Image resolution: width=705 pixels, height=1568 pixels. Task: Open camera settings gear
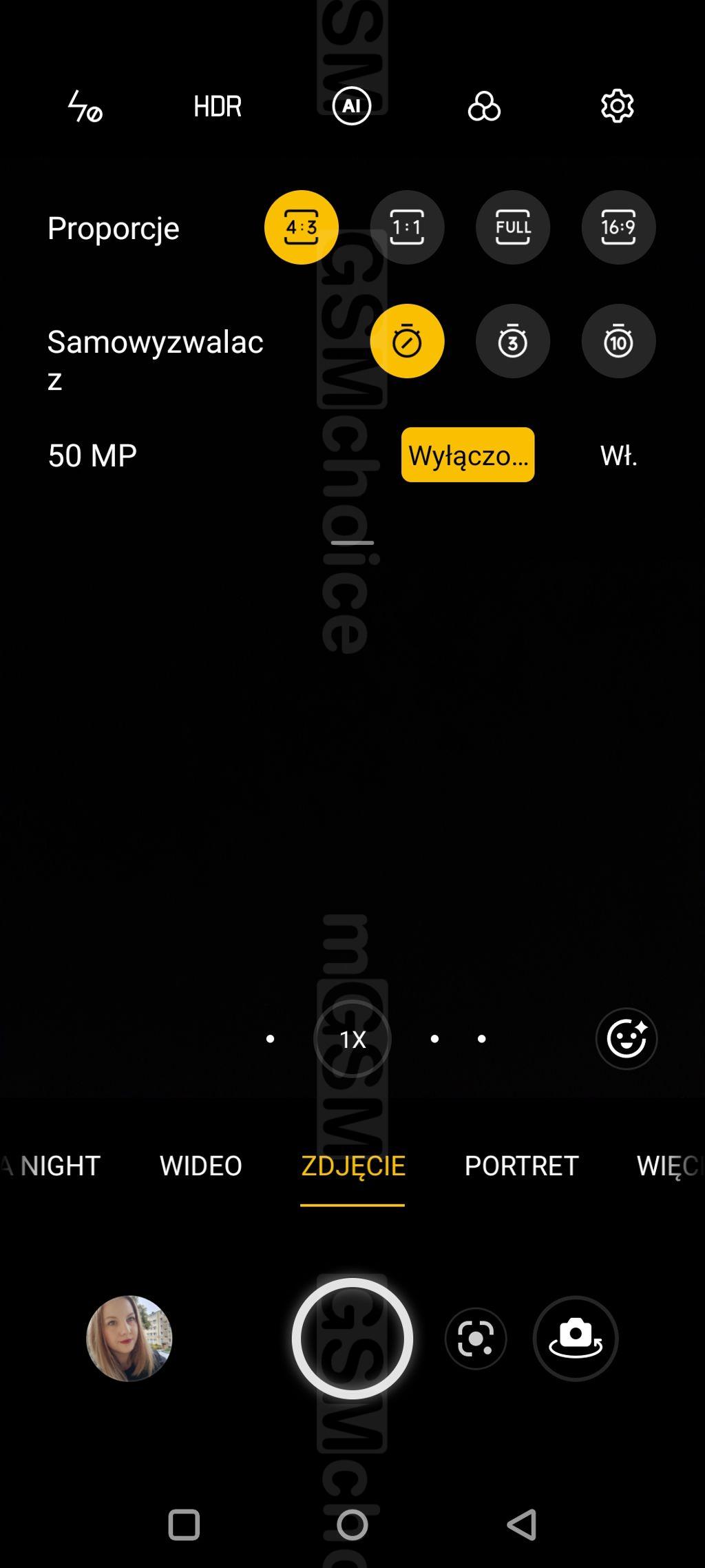[617, 107]
